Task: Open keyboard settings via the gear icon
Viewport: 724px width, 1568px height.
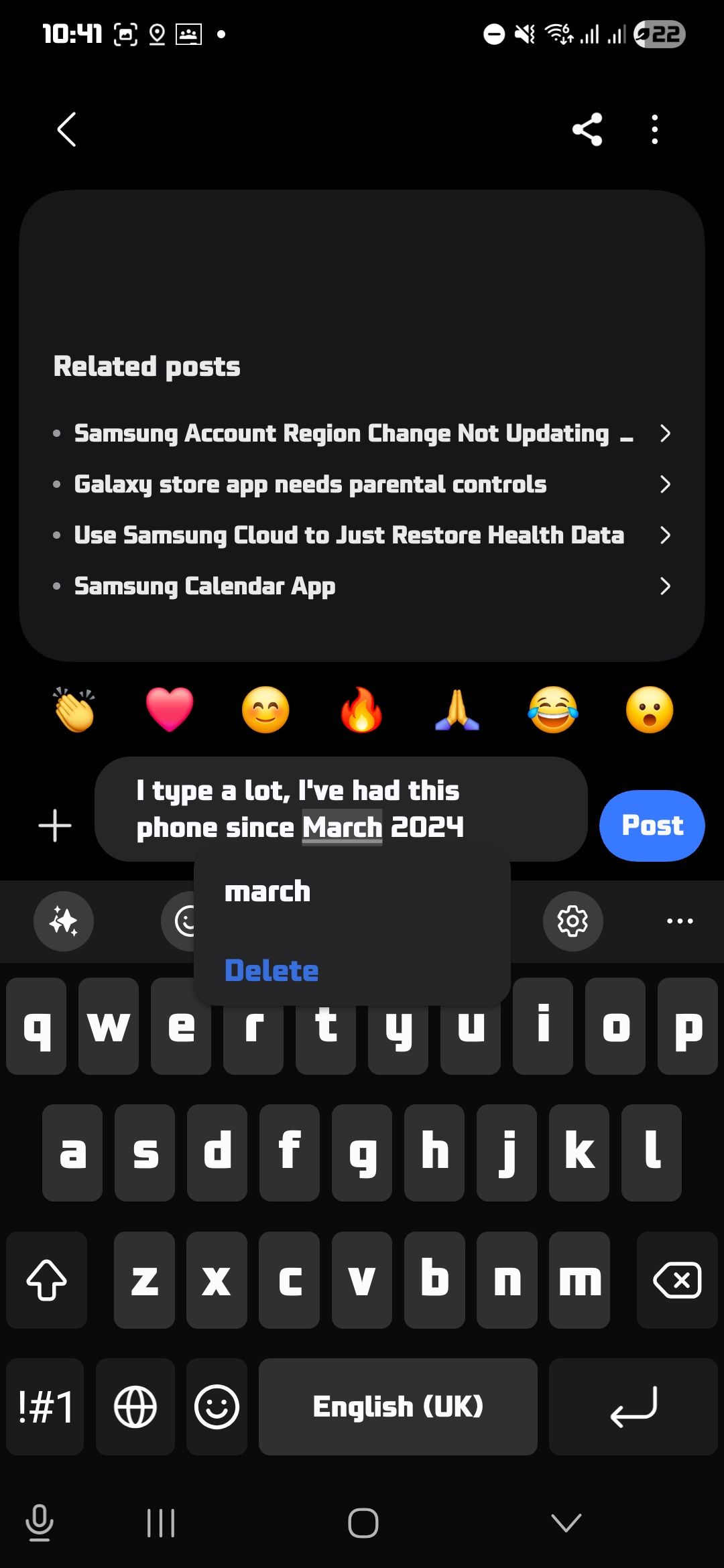Action: pos(573,921)
